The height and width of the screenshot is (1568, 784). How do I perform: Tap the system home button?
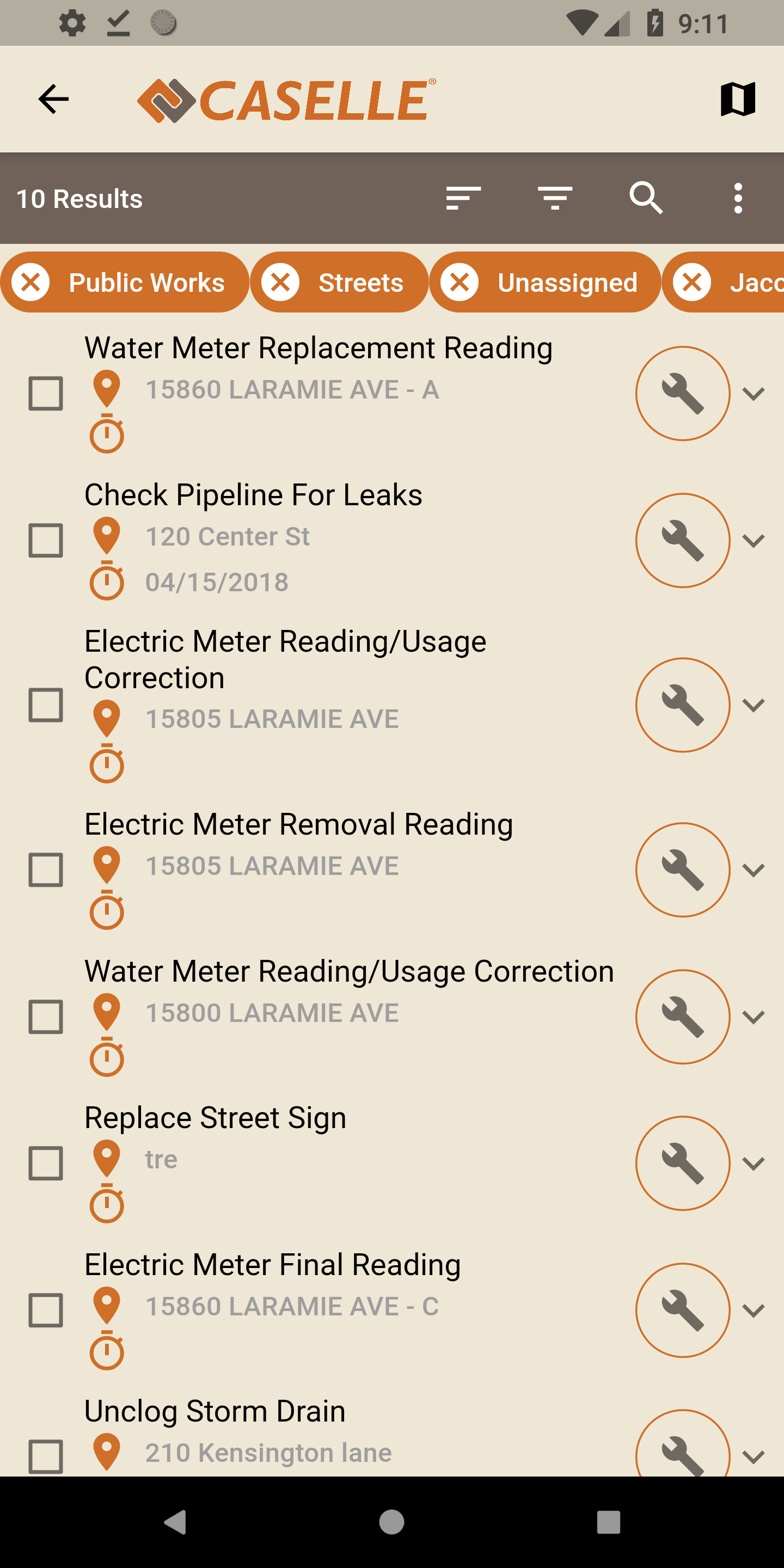click(x=391, y=1522)
